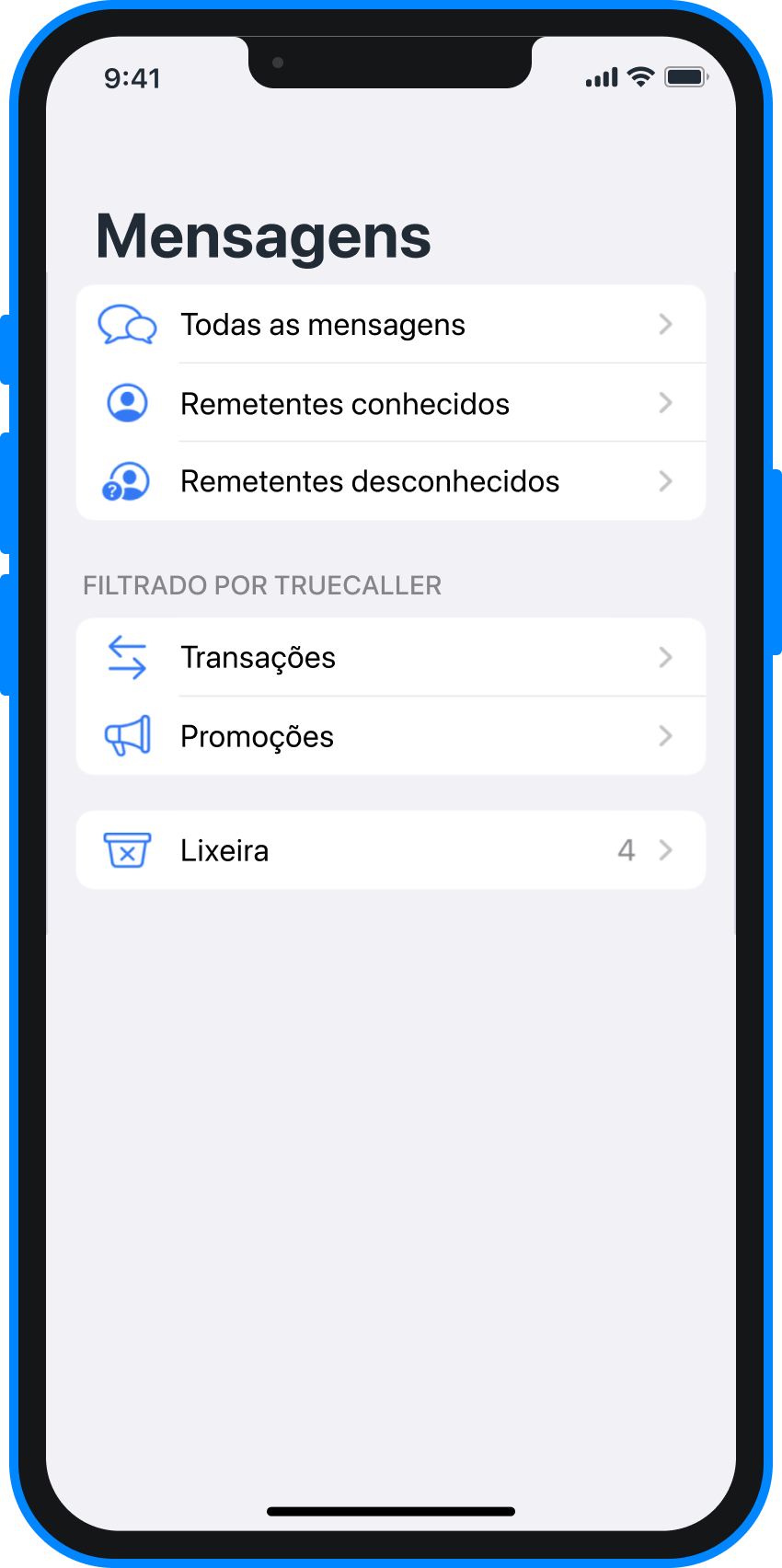View the Transações folder

coord(390,657)
